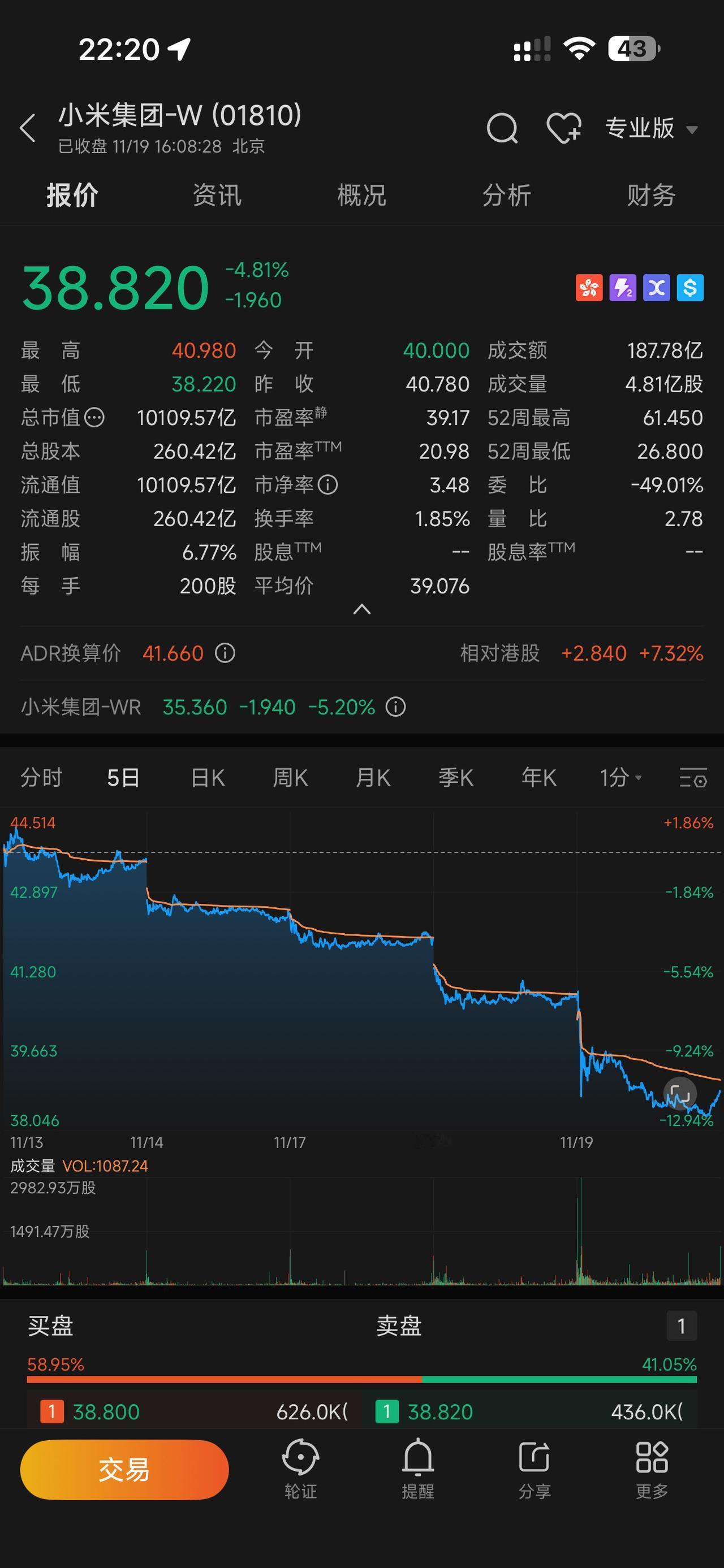The width and height of the screenshot is (724, 1568).
Task: Select the 周K chart tab
Action: [x=291, y=778]
